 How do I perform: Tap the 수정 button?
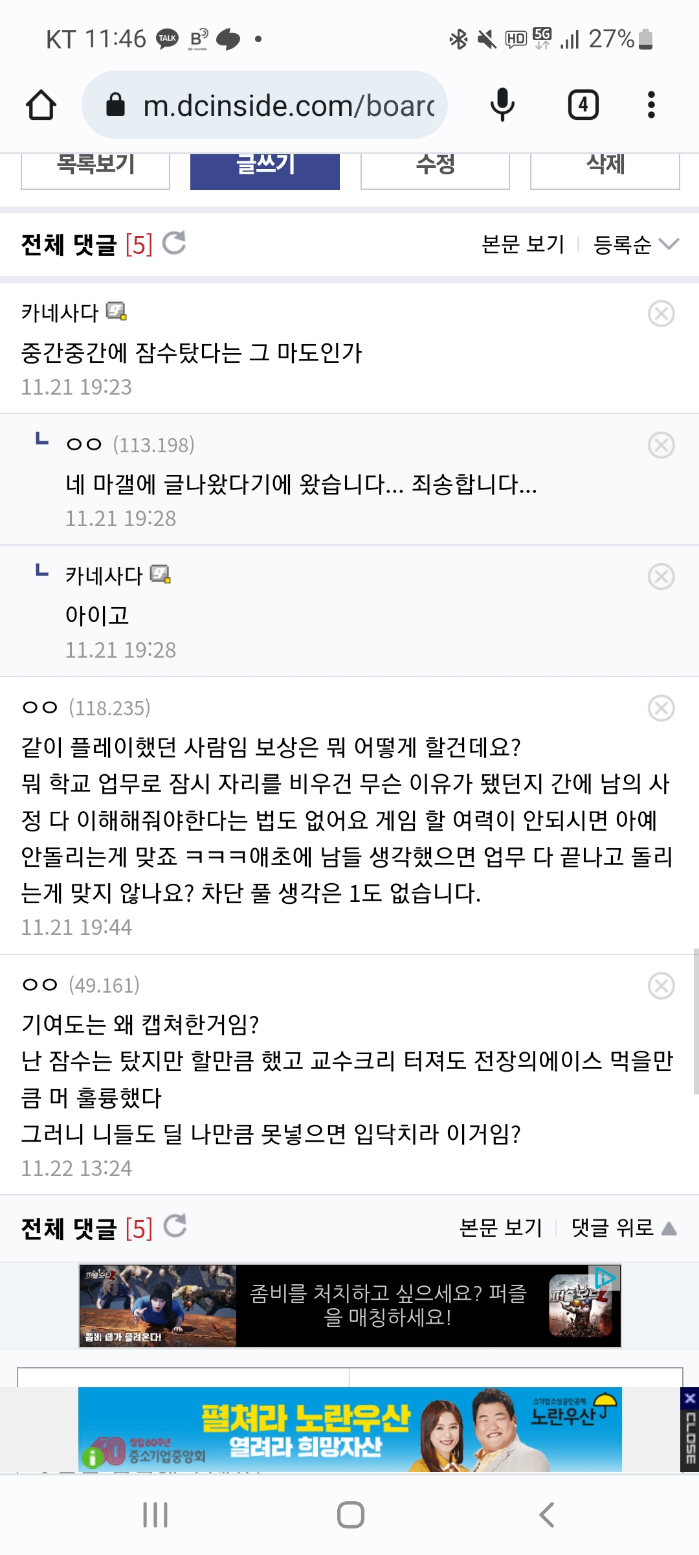pos(435,167)
